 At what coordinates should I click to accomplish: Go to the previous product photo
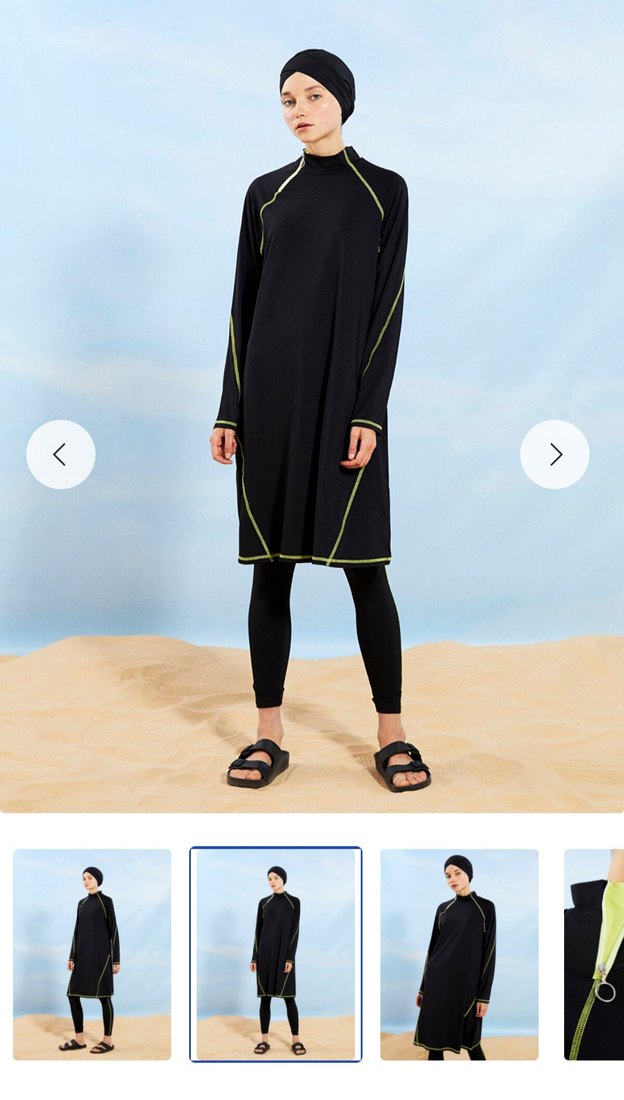(x=61, y=455)
